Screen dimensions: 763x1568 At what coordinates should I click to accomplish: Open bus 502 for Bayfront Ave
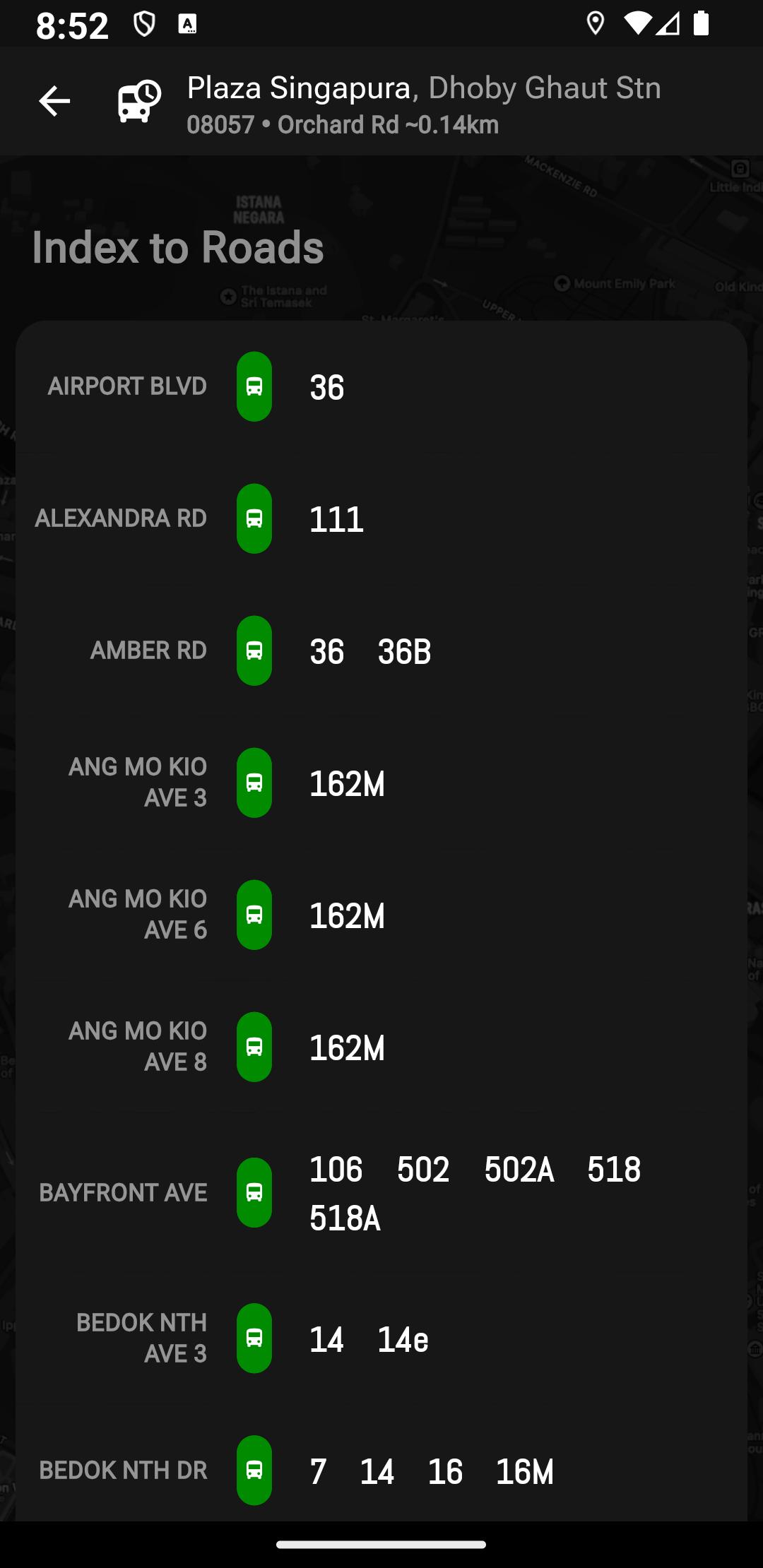pos(423,1169)
